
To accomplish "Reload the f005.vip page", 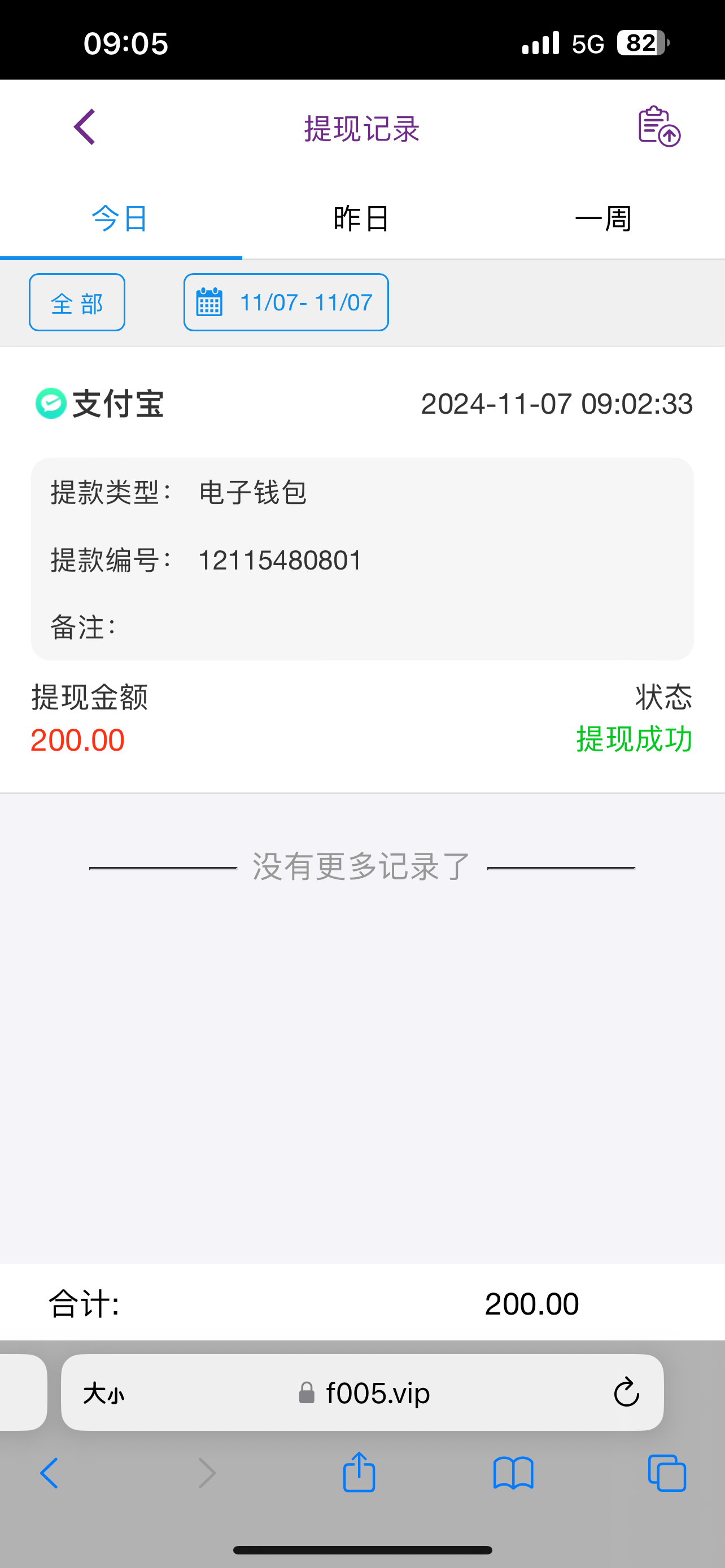I will 626,1392.
